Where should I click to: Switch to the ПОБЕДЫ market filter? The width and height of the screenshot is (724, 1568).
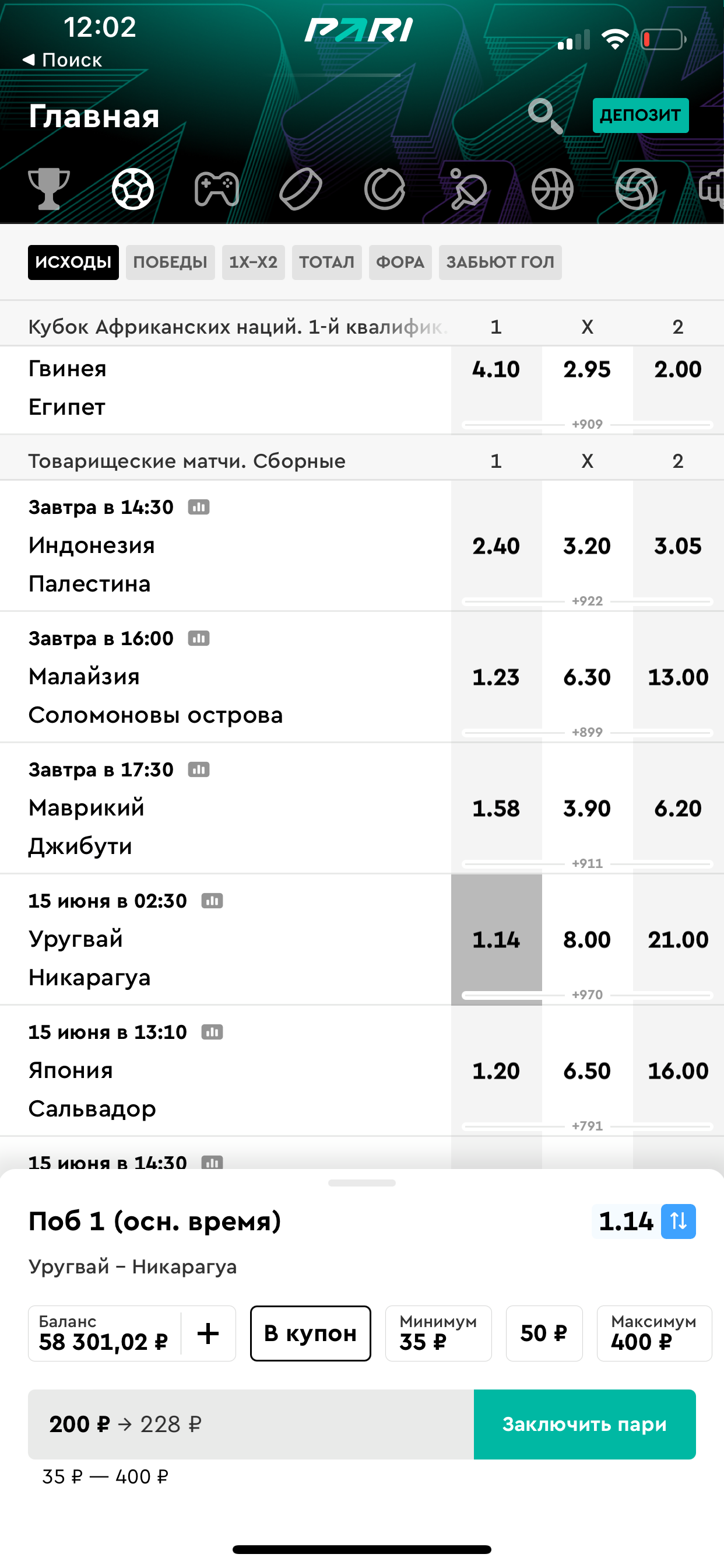click(x=170, y=262)
